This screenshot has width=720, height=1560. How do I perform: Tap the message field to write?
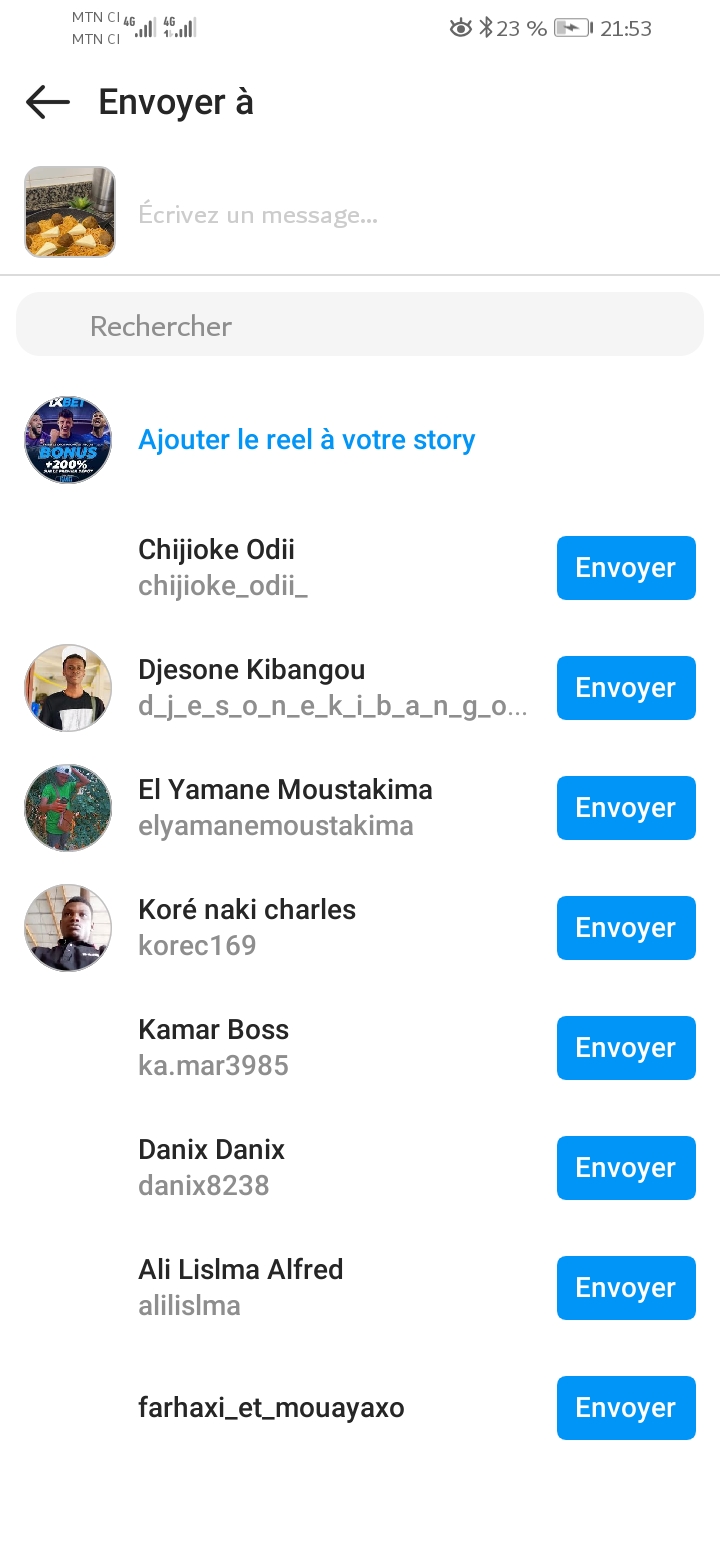400,215
